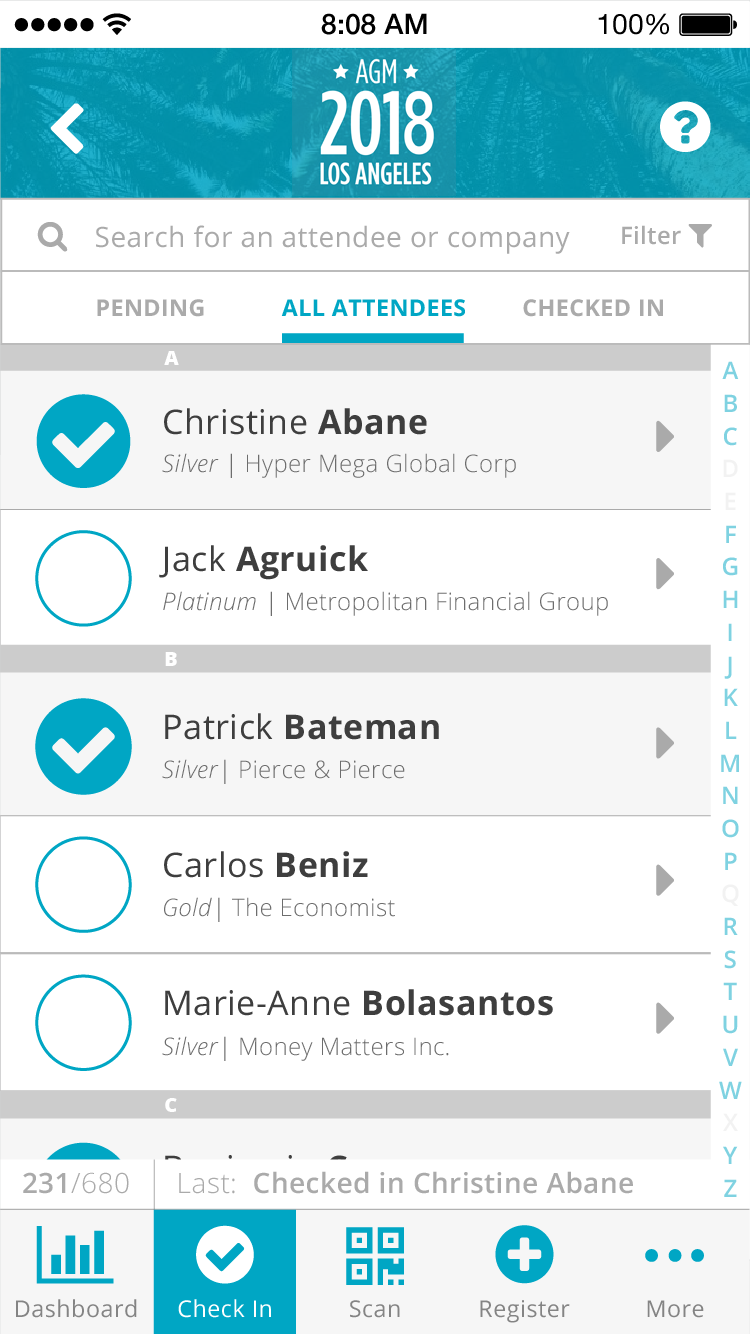Open the Filter options
The width and height of the screenshot is (750, 1334).
click(x=666, y=236)
